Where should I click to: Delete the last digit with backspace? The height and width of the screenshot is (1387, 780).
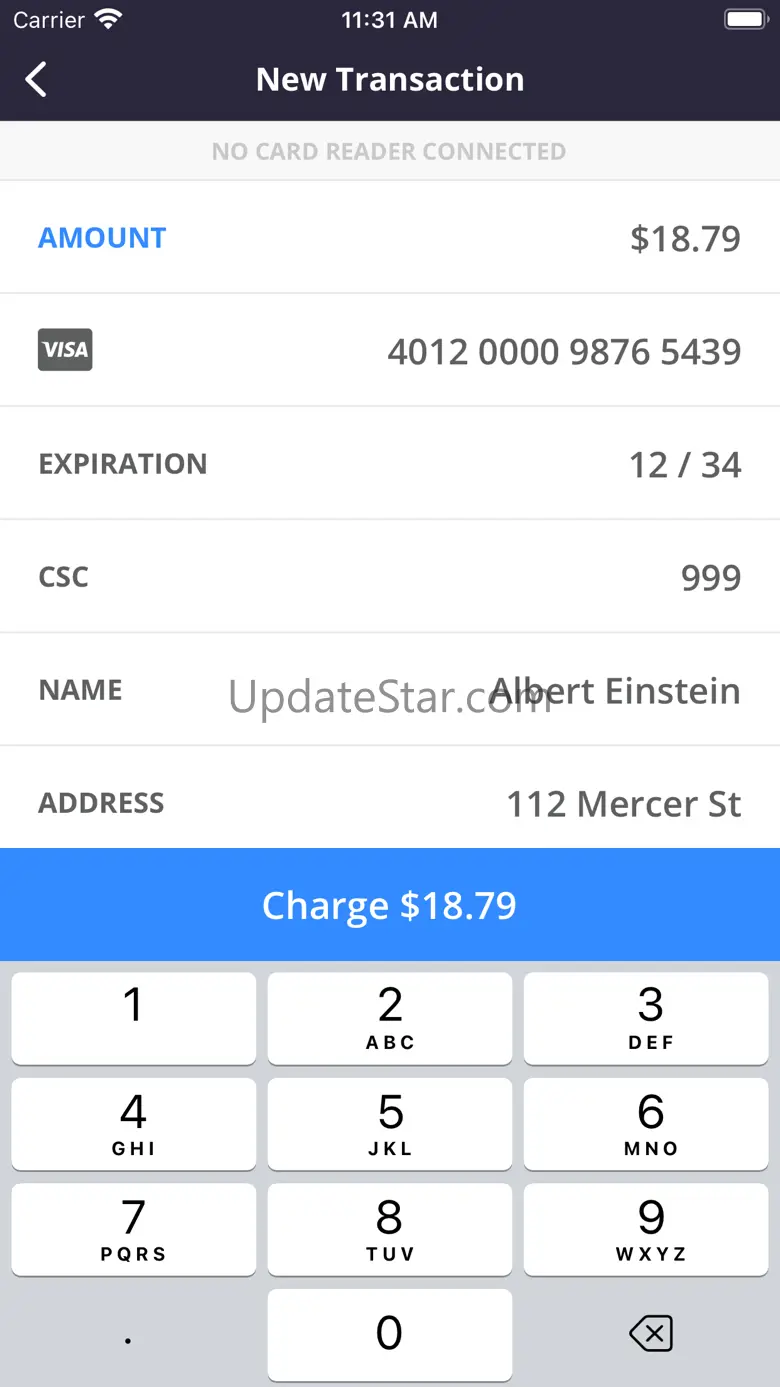click(x=650, y=1333)
